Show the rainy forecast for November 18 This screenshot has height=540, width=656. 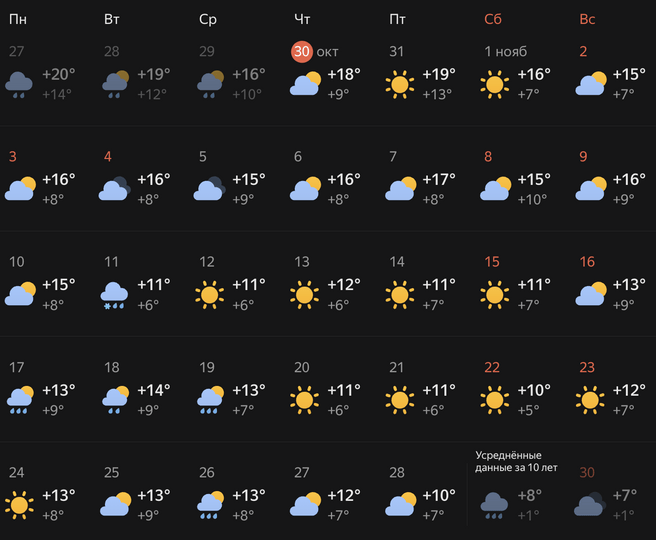[136, 392]
